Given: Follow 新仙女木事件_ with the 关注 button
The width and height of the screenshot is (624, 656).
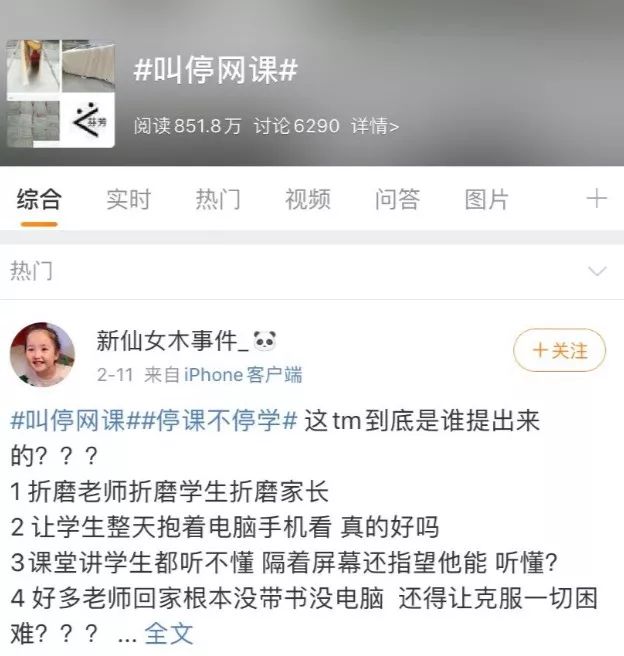Looking at the screenshot, I should click(560, 350).
